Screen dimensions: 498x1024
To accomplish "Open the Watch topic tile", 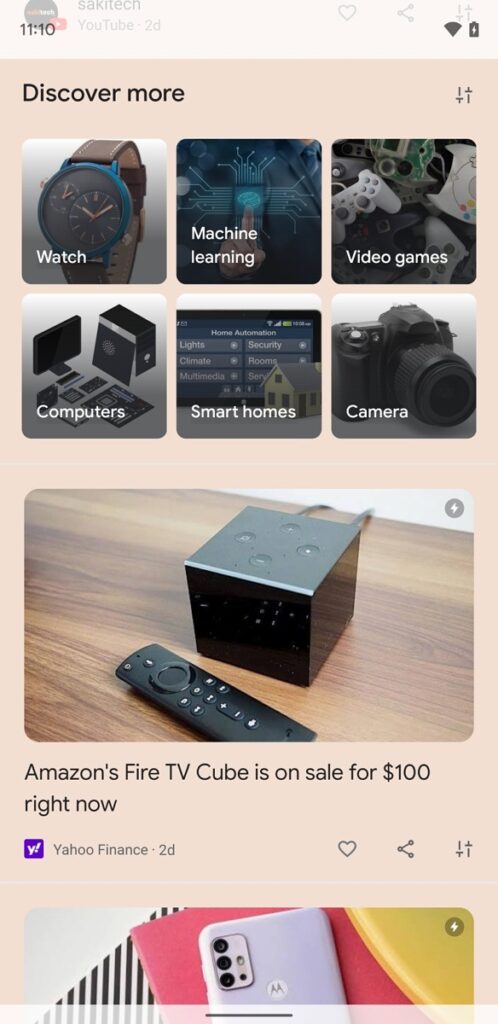I will click(94, 211).
